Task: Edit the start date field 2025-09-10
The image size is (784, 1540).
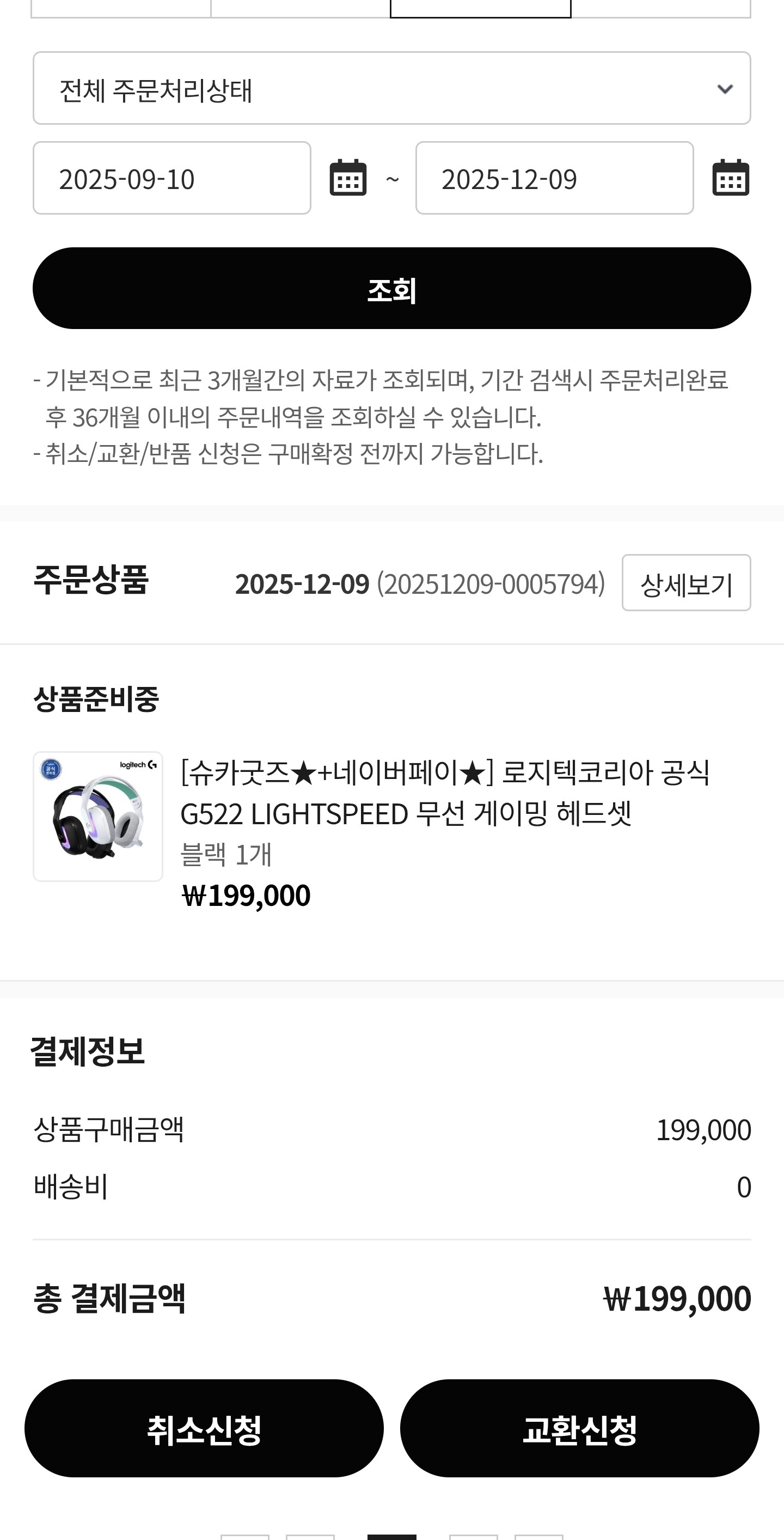Action: pyautogui.click(x=171, y=178)
